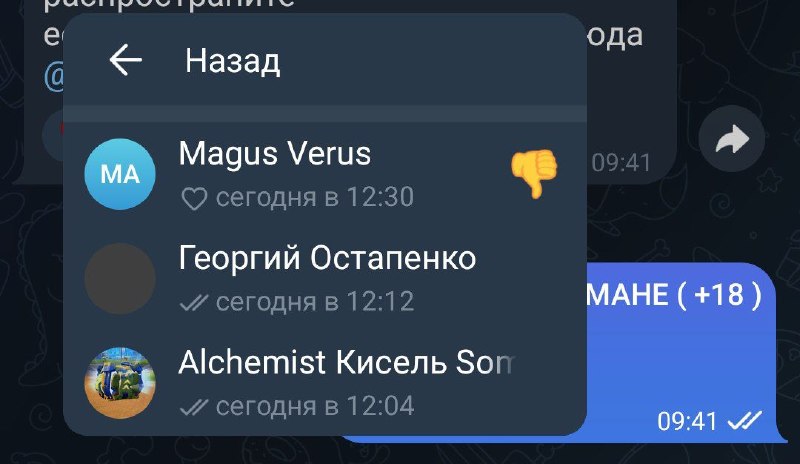The width and height of the screenshot is (800, 464).
Task: Select Alchemist Кисель in the viewers list
Action: pyautogui.click(x=325, y=383)
